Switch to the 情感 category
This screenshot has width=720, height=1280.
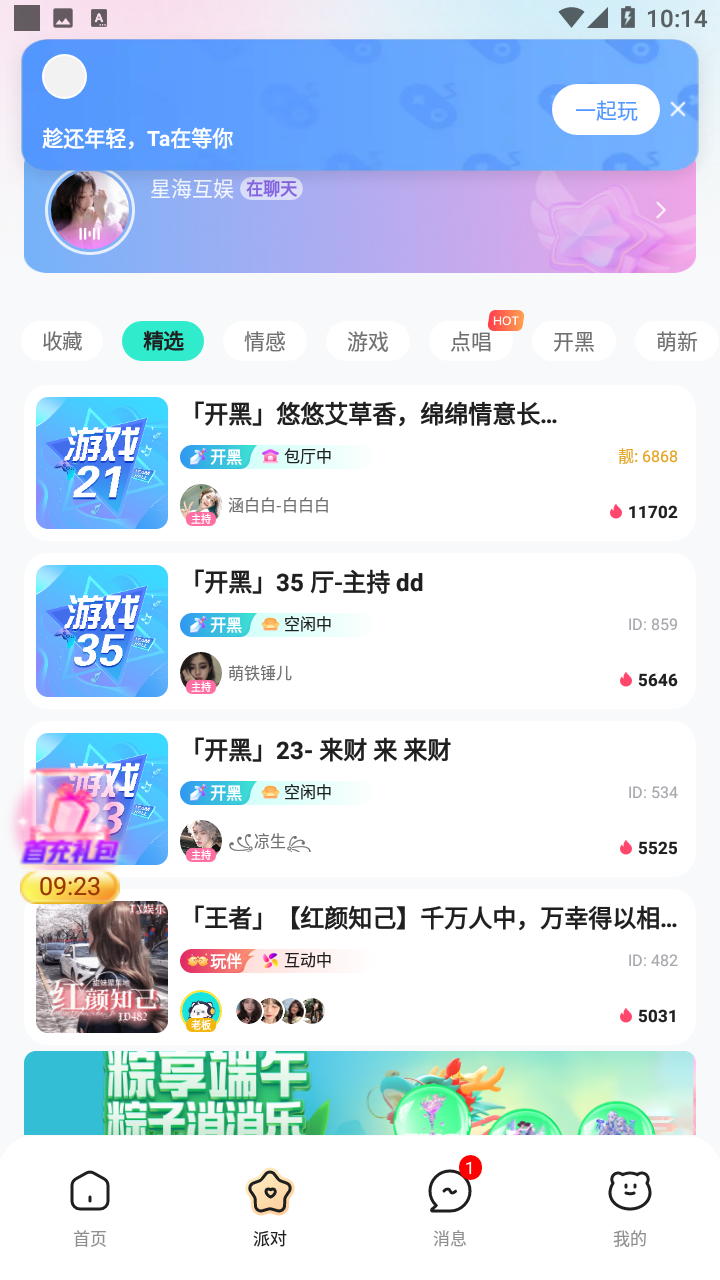coord(265,341)
